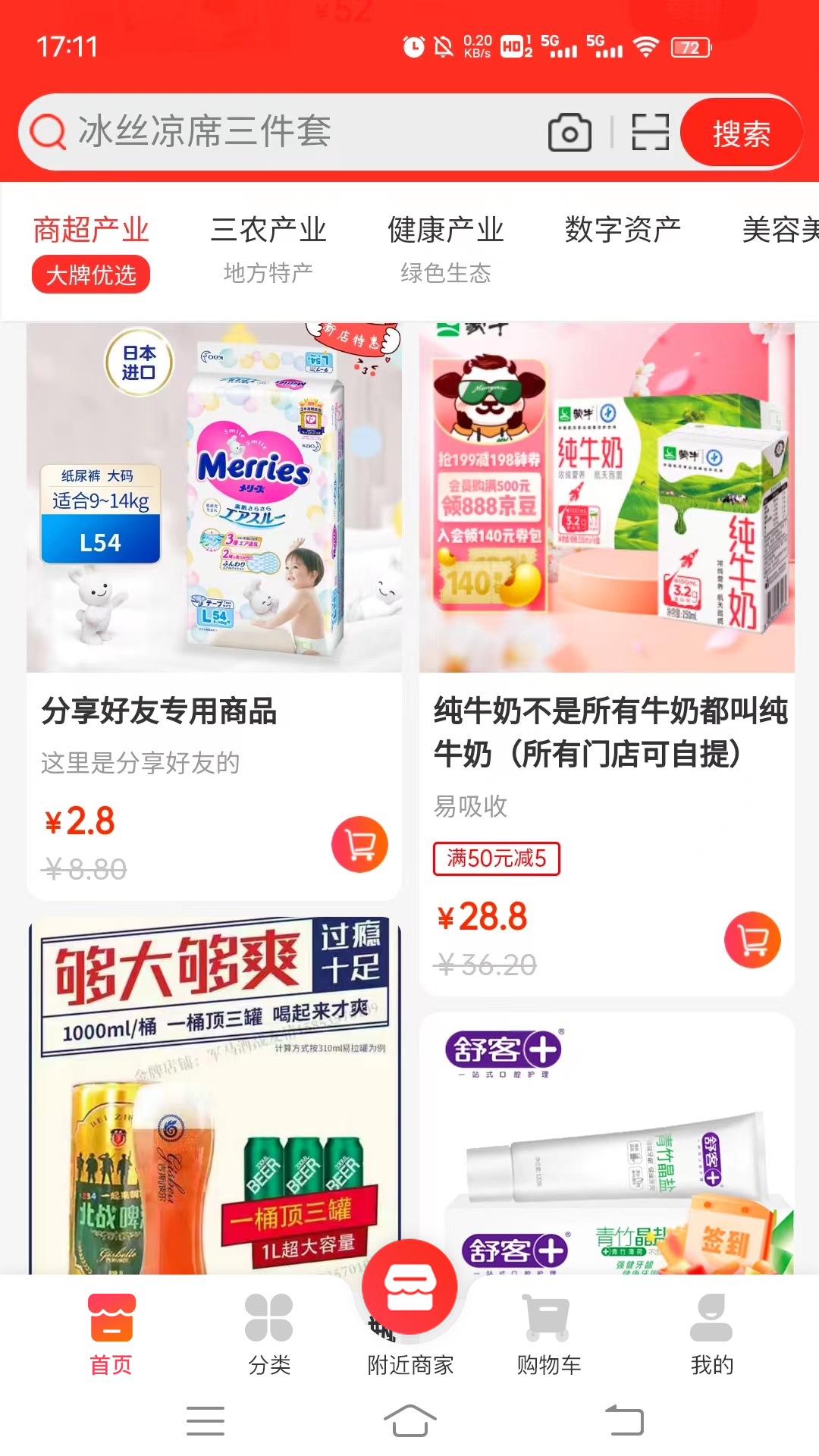This screenshot has width=819, height=1456.
Task: Go to the 首页 bottom tab
Action: [111, 1335]
